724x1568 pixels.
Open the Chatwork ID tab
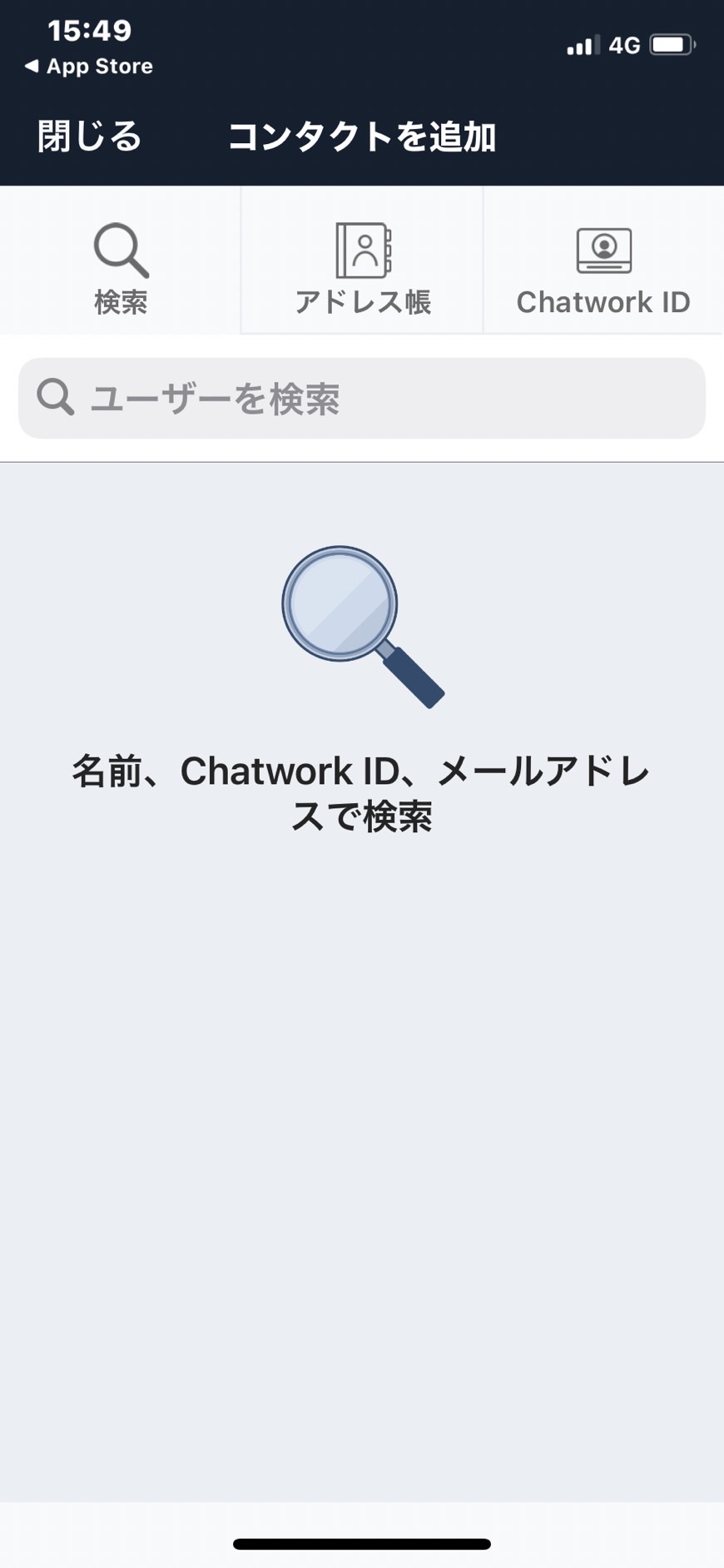603,261
